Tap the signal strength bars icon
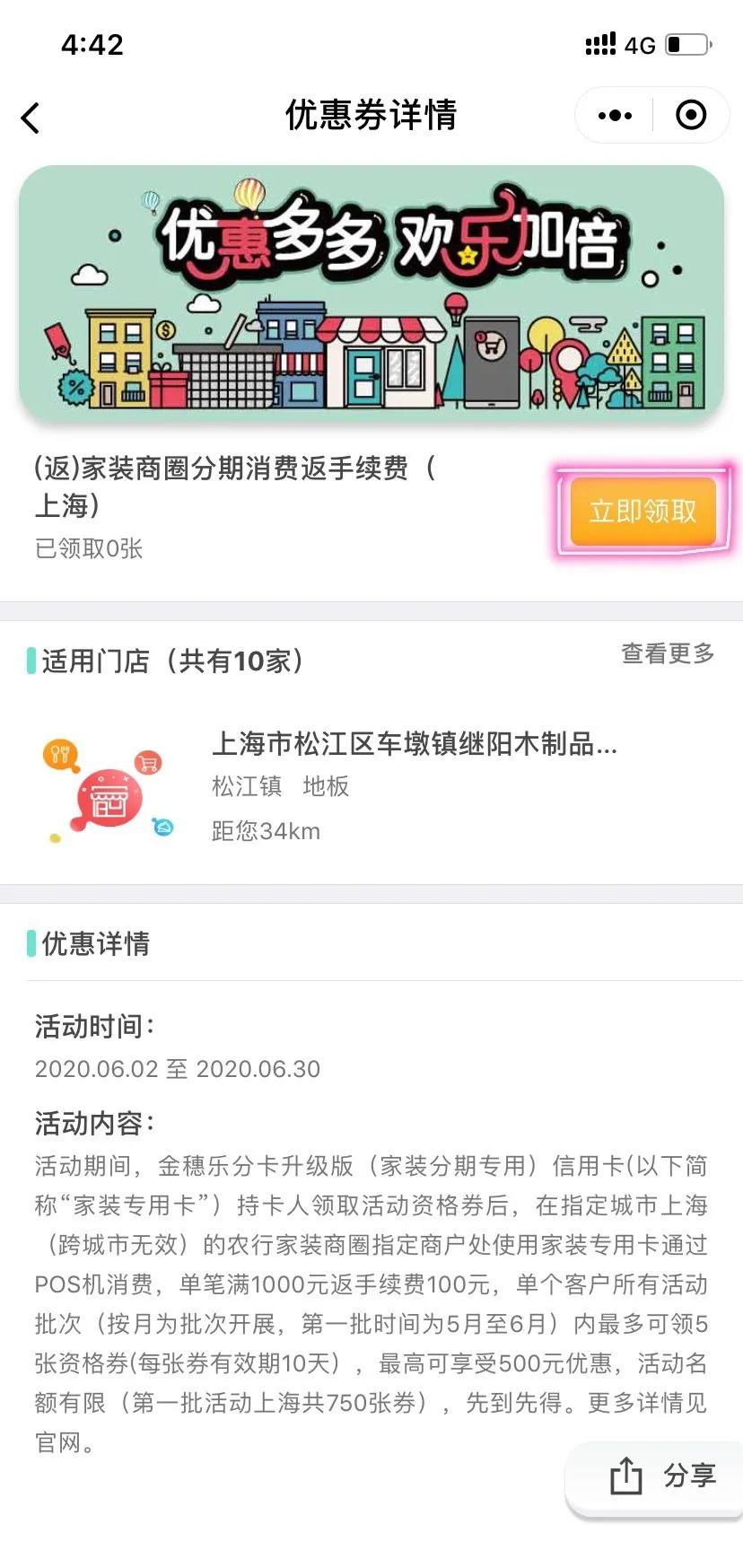This screenshot has width=743, height=1568. (599, 41)
